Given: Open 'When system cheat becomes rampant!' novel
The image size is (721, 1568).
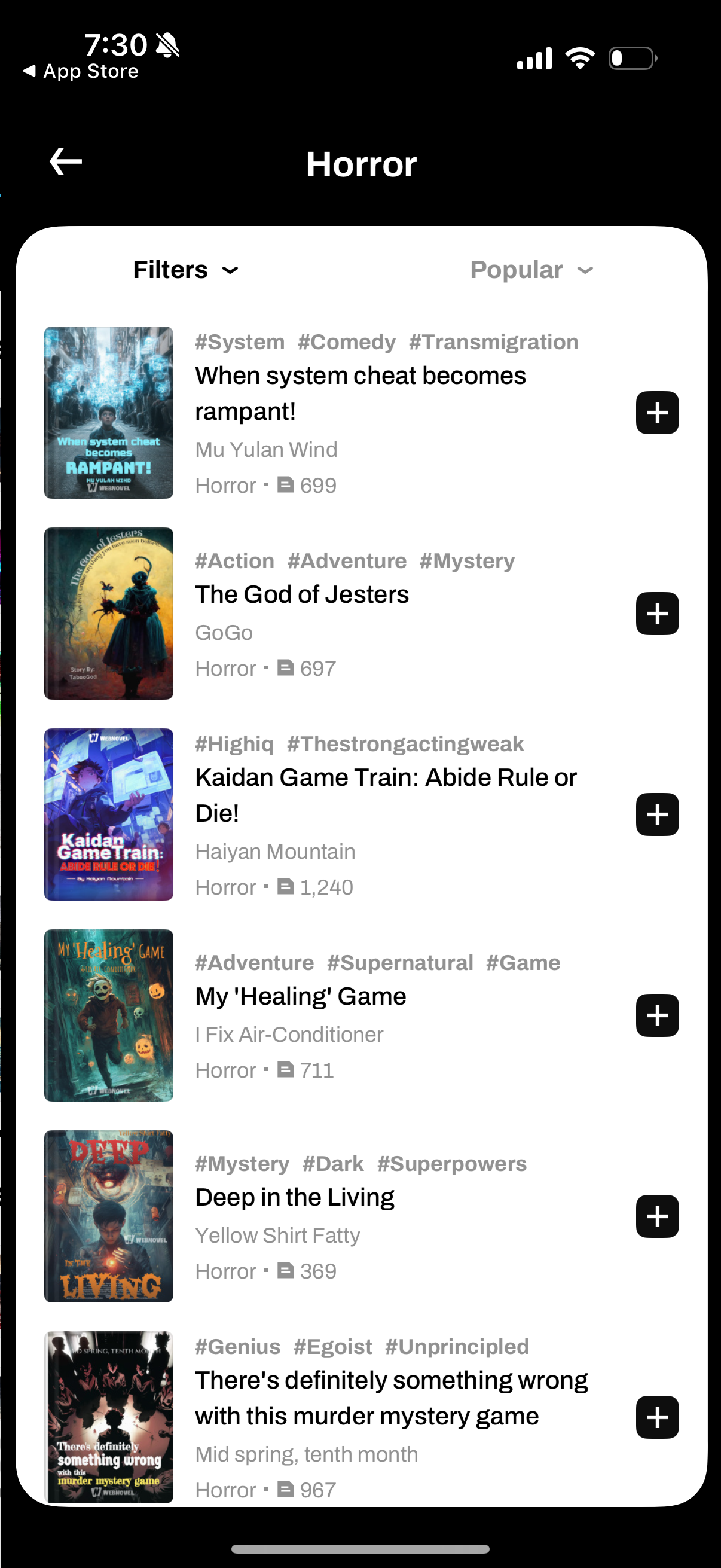Looking at the screenshot, I should click(x=359, y=393).
